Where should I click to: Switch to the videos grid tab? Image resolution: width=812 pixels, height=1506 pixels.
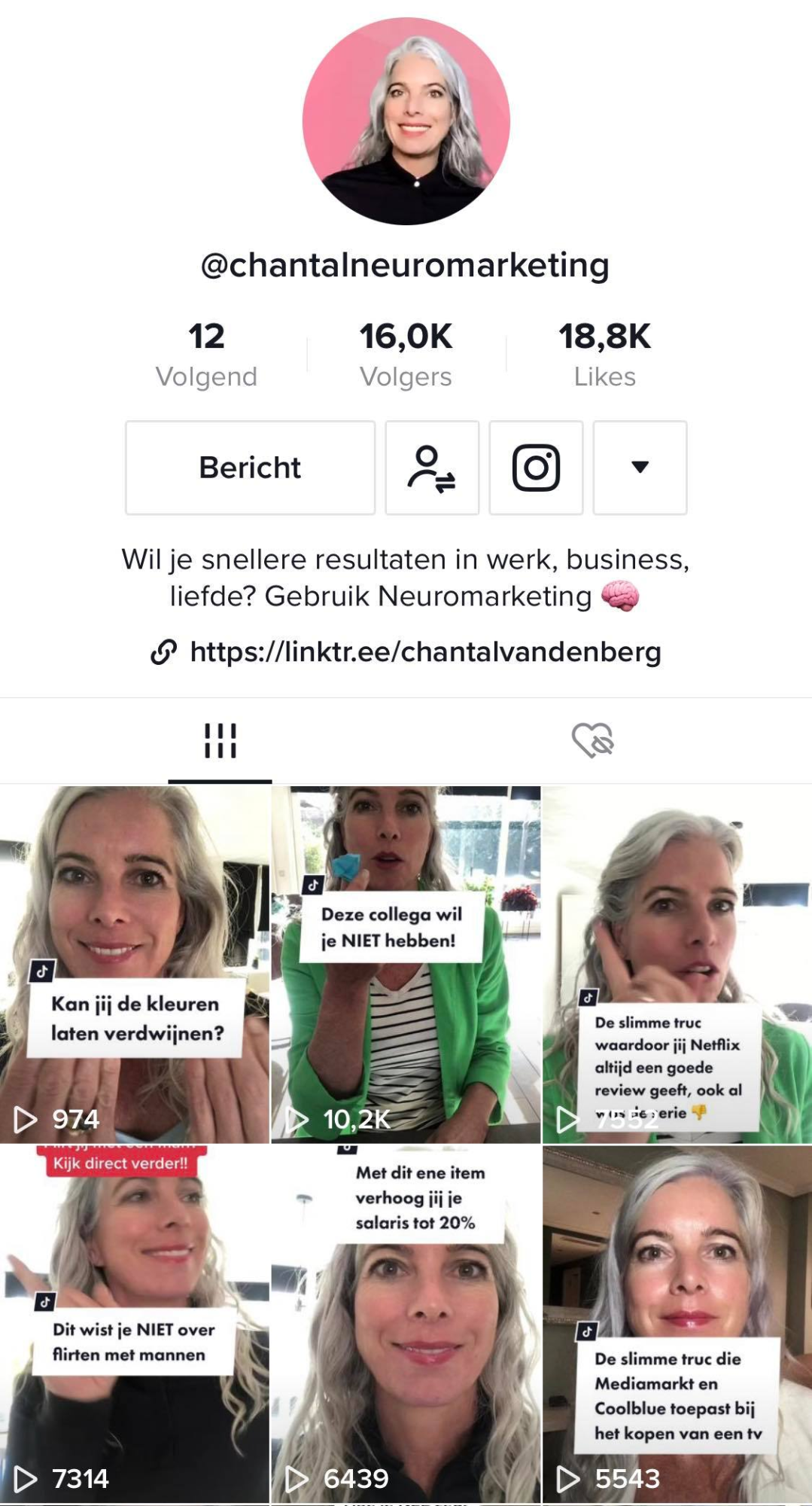(x=220, y=741)
